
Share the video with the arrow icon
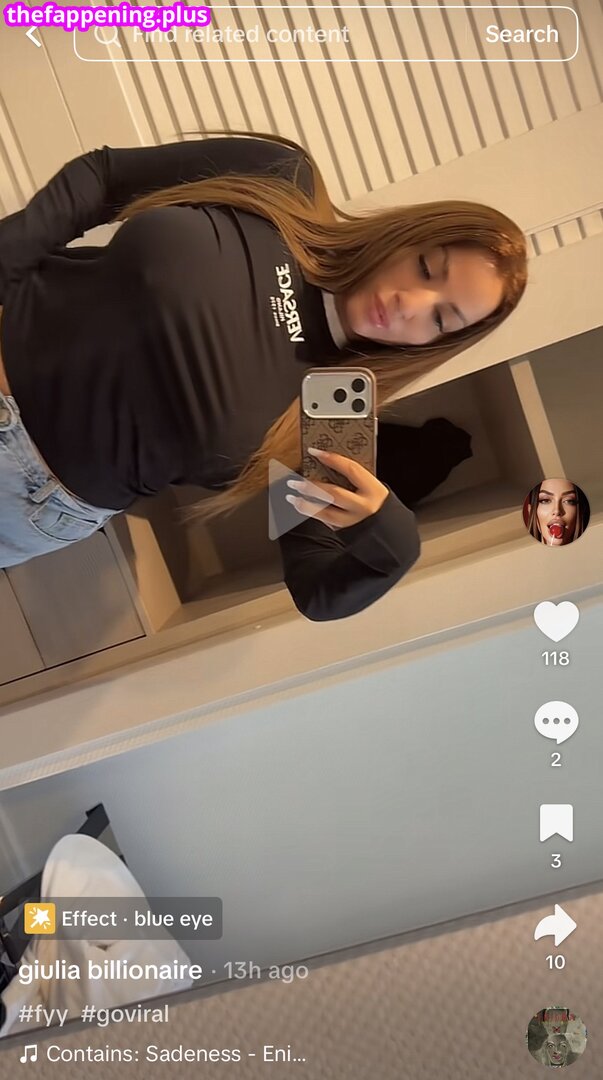[556, 926]
